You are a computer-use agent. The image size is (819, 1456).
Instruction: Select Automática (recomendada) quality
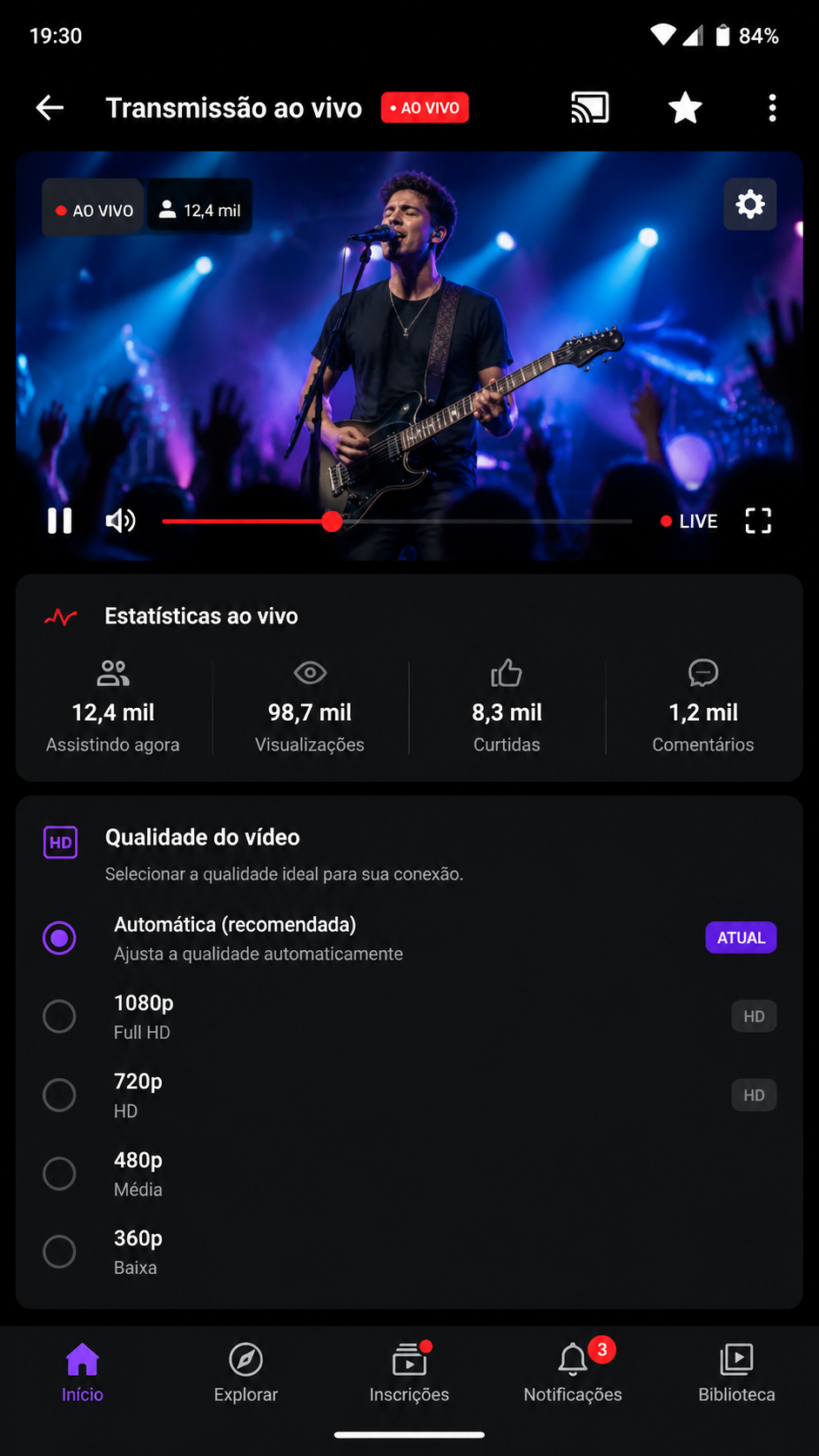click(409, 938)
